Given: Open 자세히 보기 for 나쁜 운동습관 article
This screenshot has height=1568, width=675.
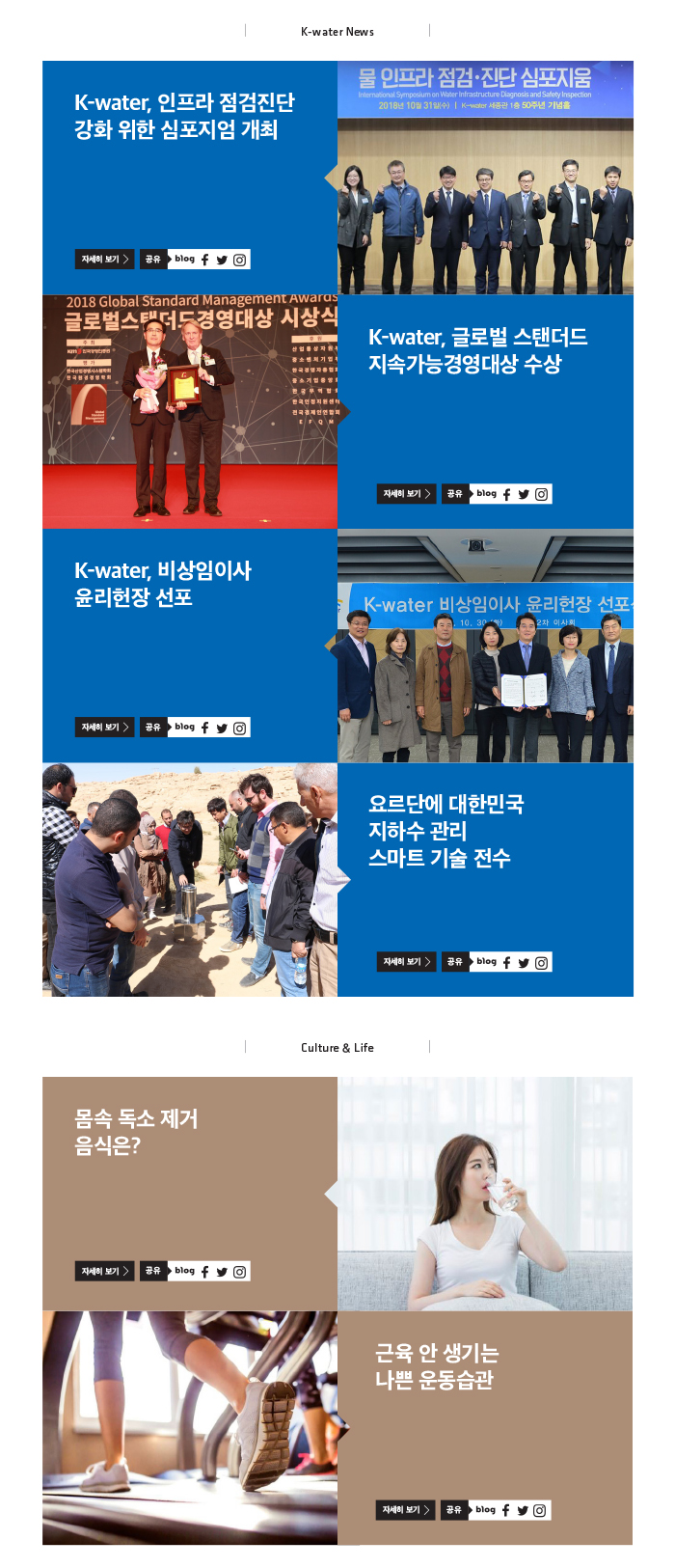Looking at the screenshot, I should tap(405, 1510).
